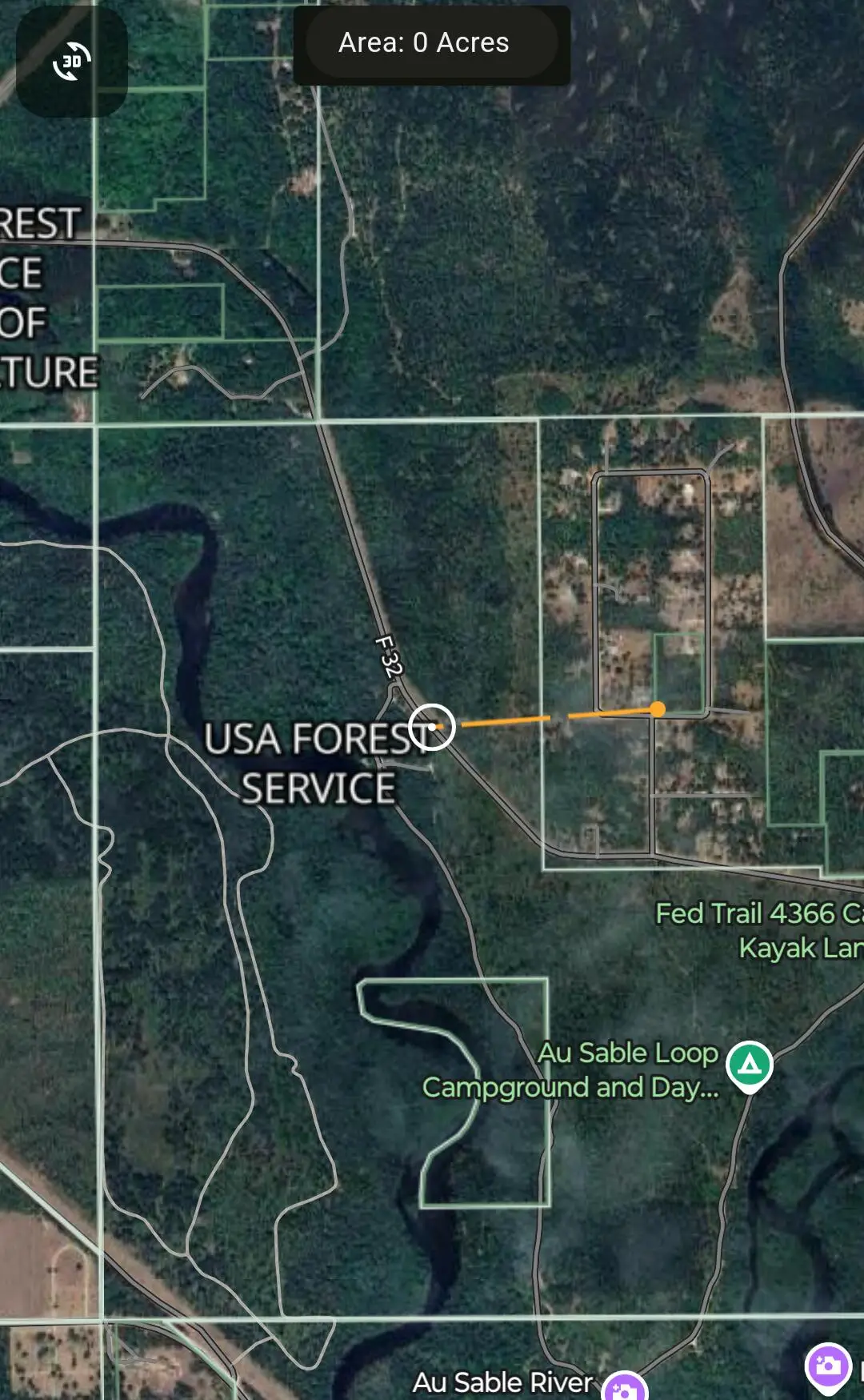
Task: Select the orange measurement endpoint dot
Action: click(658, 708)
